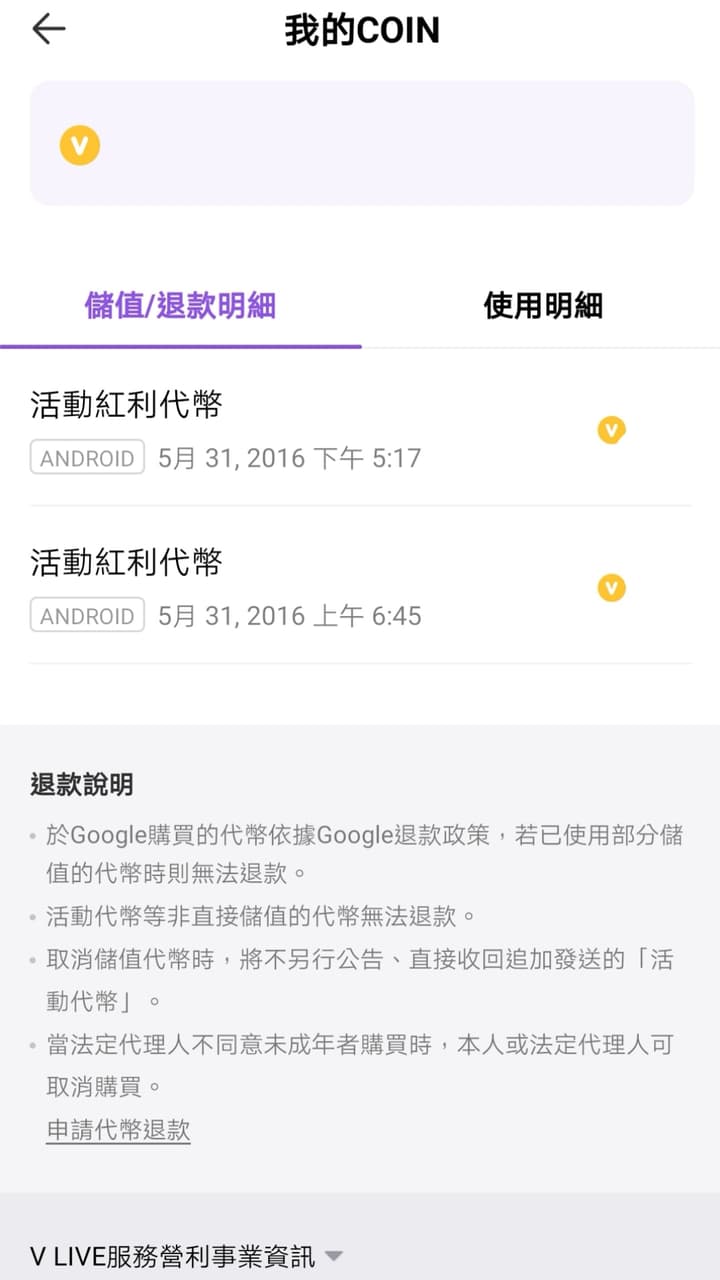Expand V LIVE服務營利事業資訊 section
Screen dimensions: 720x1280
[x=187, y=1256]
